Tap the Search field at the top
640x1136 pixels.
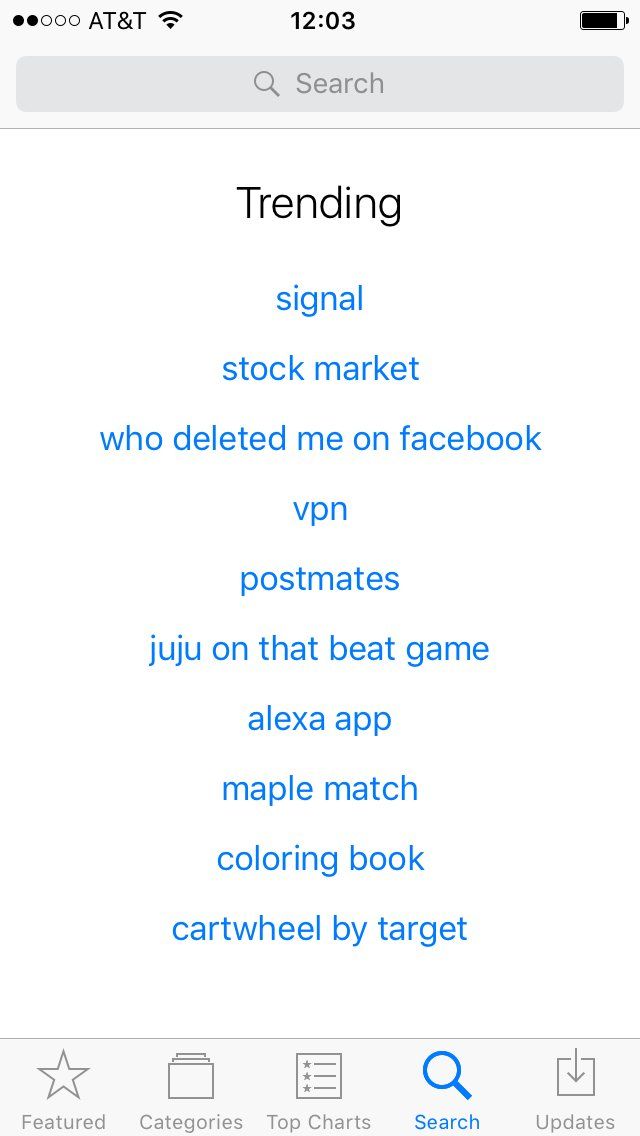[x=320, y=84]
